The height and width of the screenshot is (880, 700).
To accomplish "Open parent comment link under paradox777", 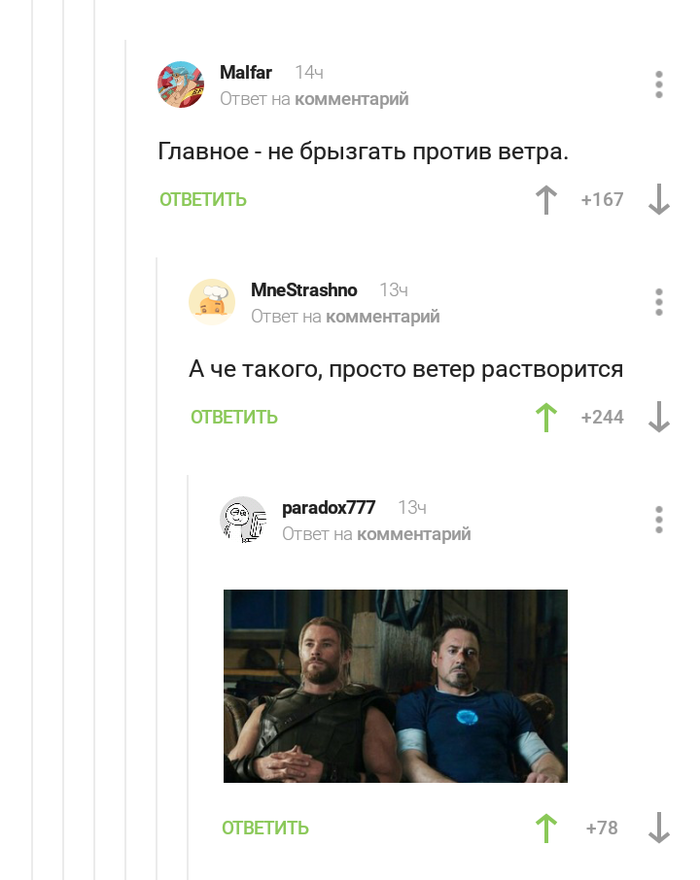I will point(414,534).
